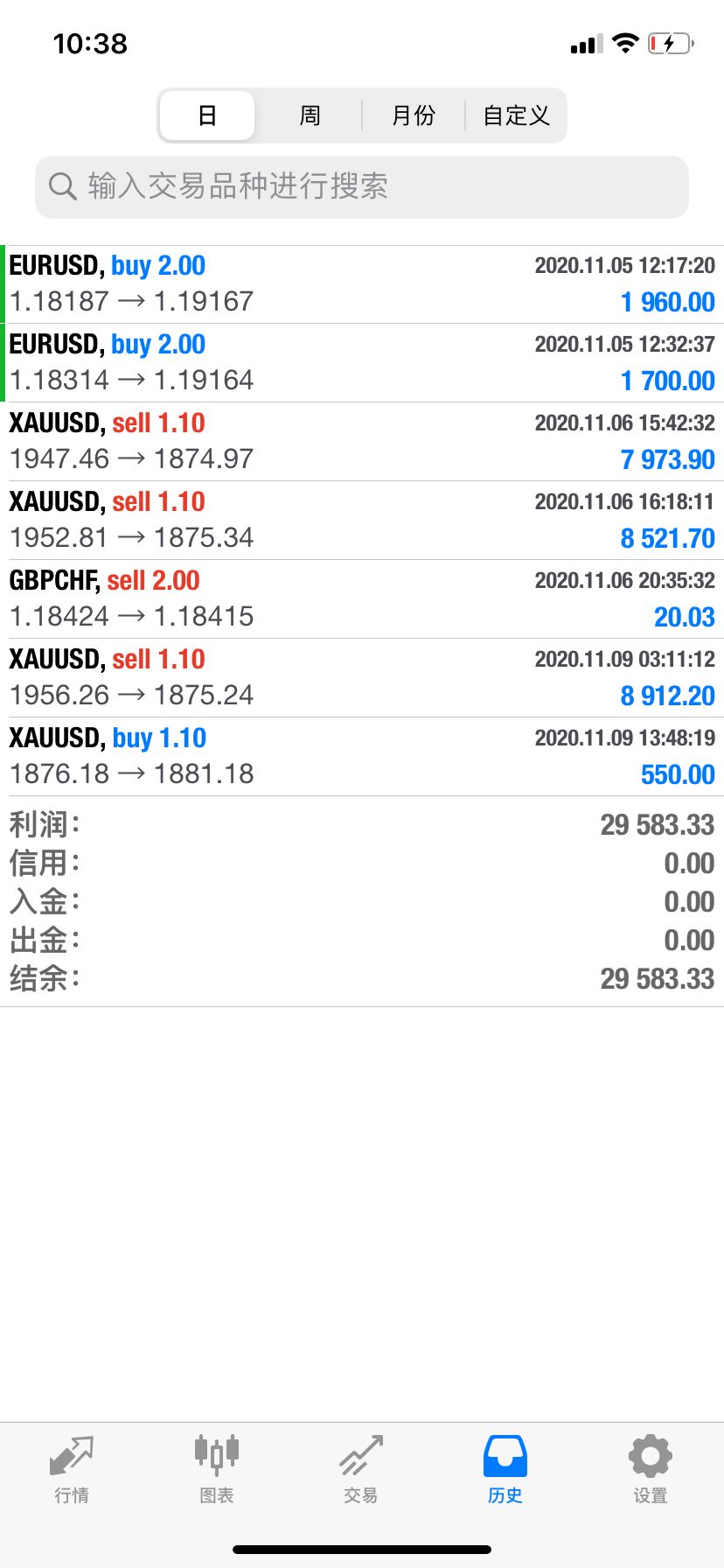This screenshot has width=724, height=1568.
Task: Choose the 自定义 custom period
Action: click(x=516, y=115)
